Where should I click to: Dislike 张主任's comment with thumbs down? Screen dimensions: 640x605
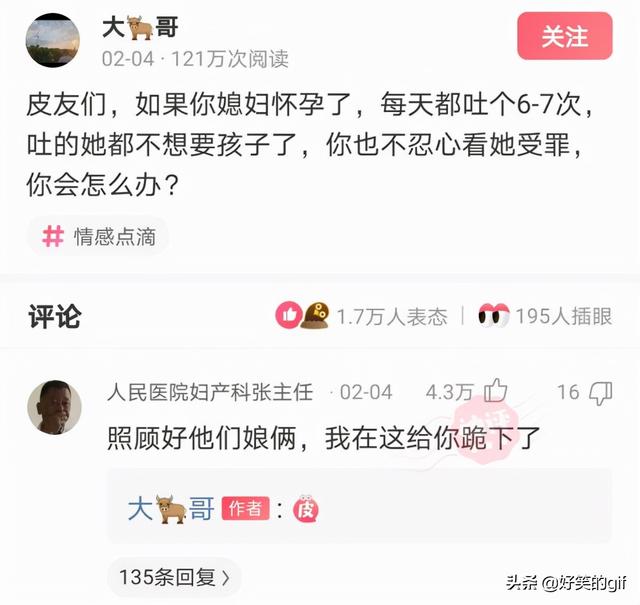point(599,392)
